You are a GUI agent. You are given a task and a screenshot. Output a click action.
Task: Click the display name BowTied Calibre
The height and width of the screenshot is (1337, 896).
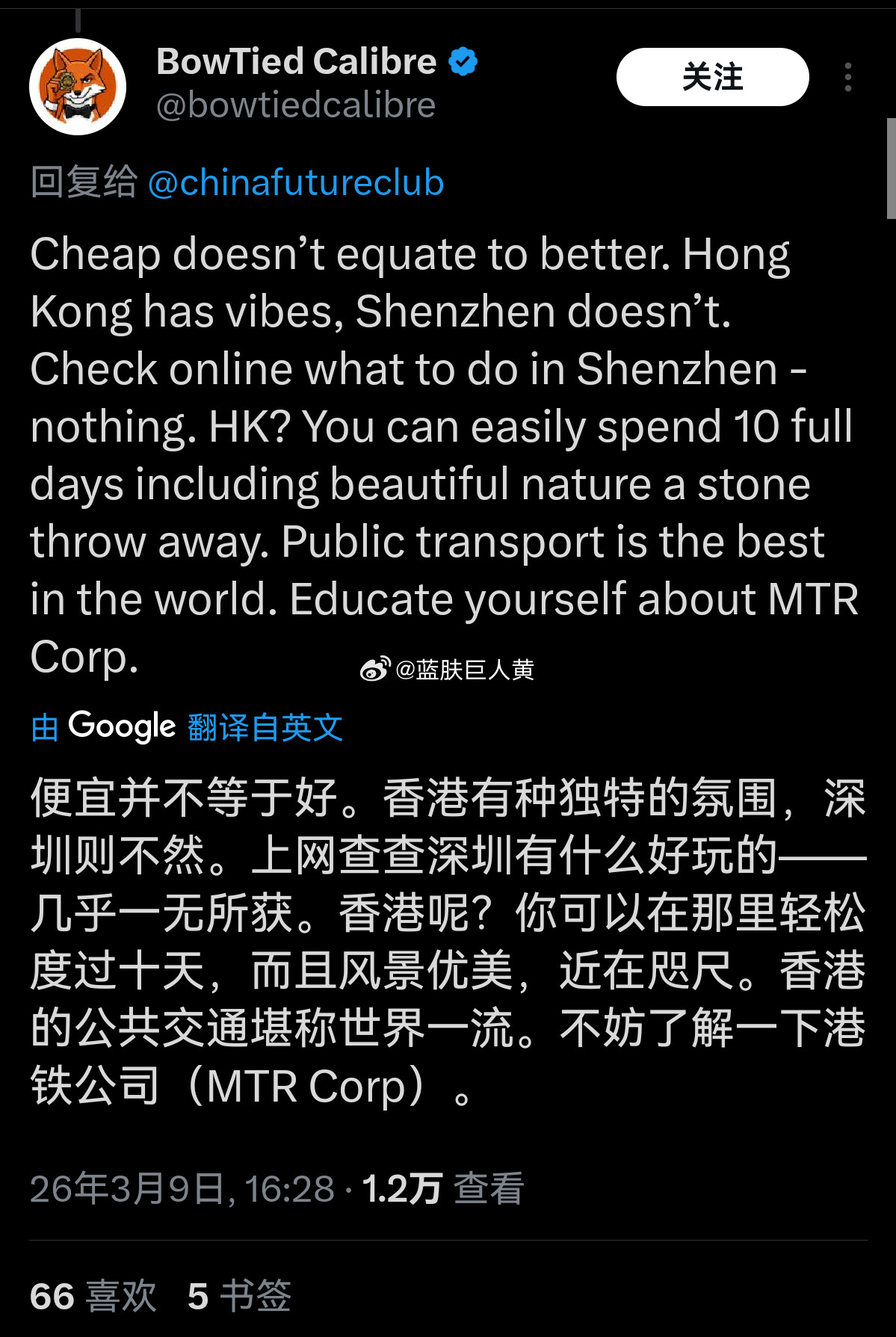pyautogui.click(x=295, y=61)
